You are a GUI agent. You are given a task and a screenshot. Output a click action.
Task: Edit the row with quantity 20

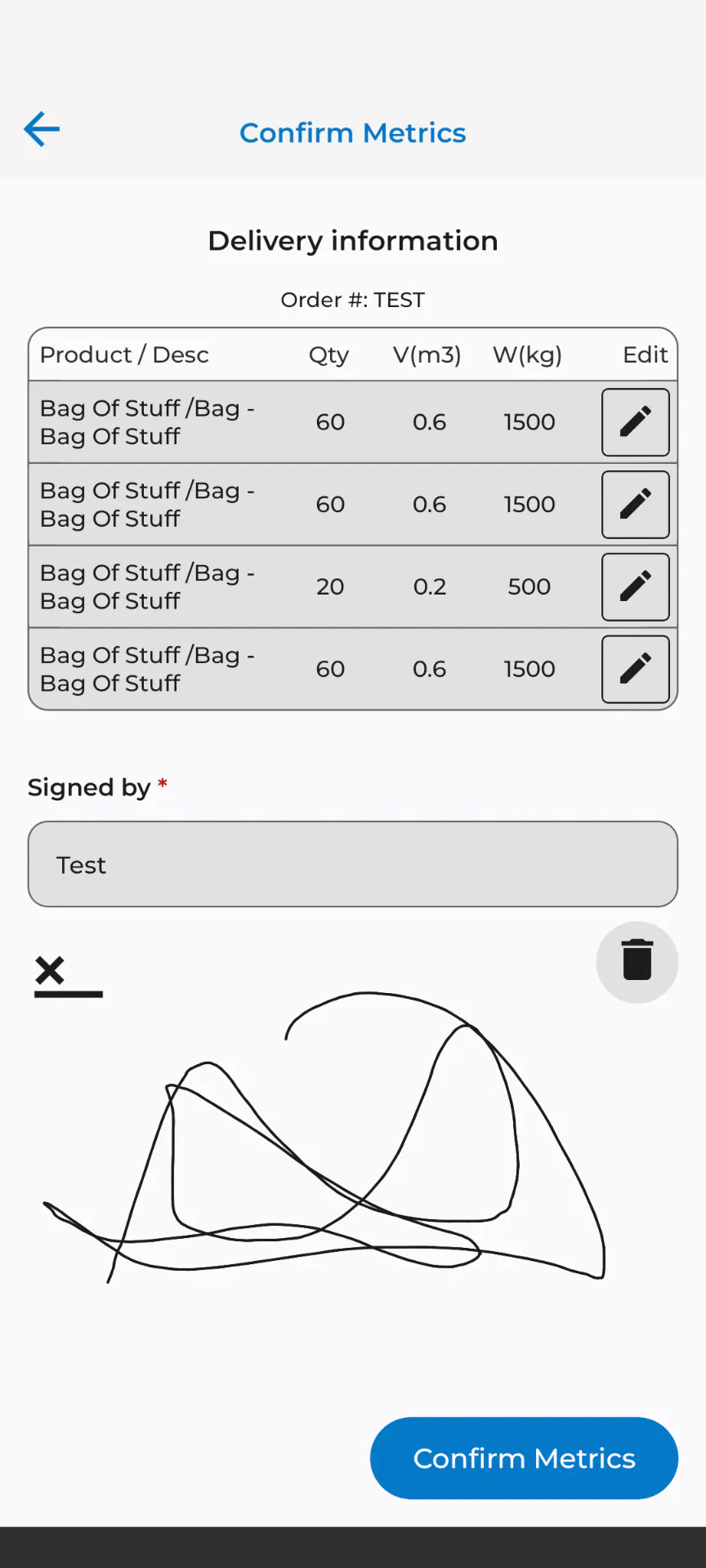click(x=636, y=586)
